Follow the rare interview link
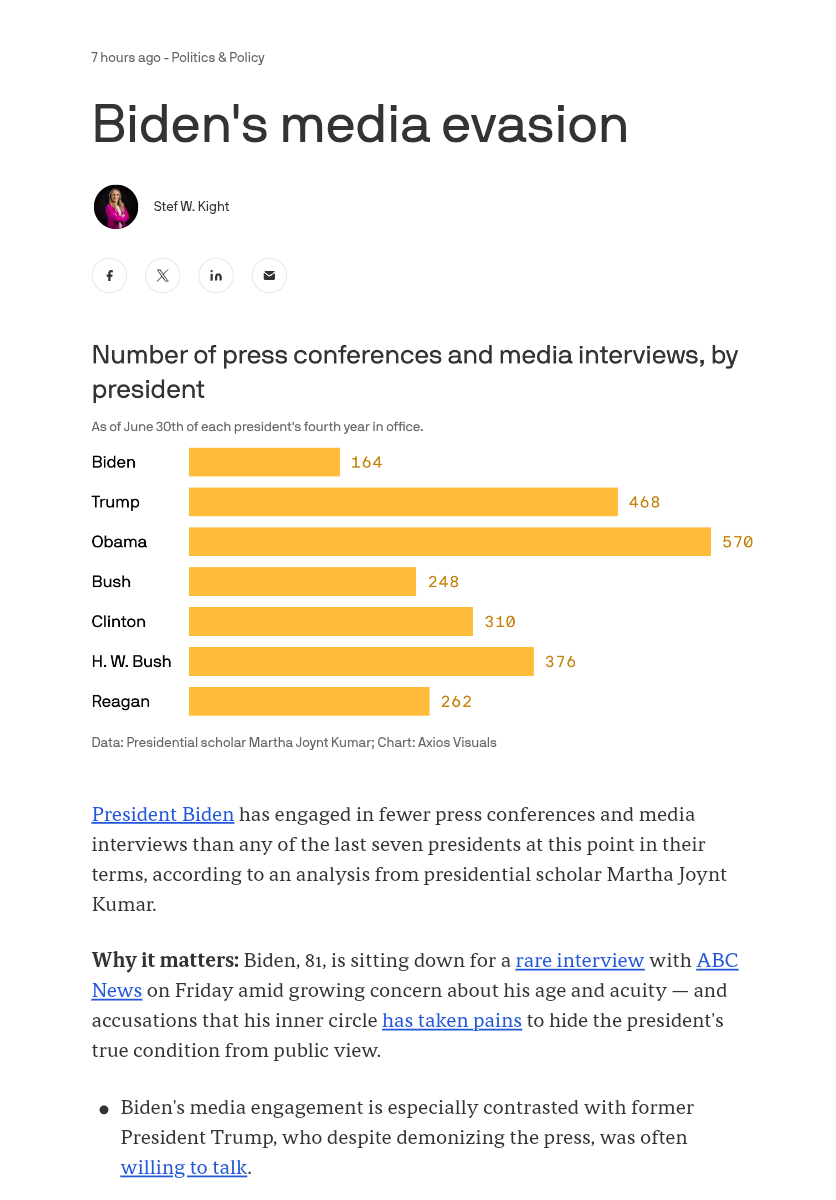This screenshot has height=1200, width=836. coord(580,960)
